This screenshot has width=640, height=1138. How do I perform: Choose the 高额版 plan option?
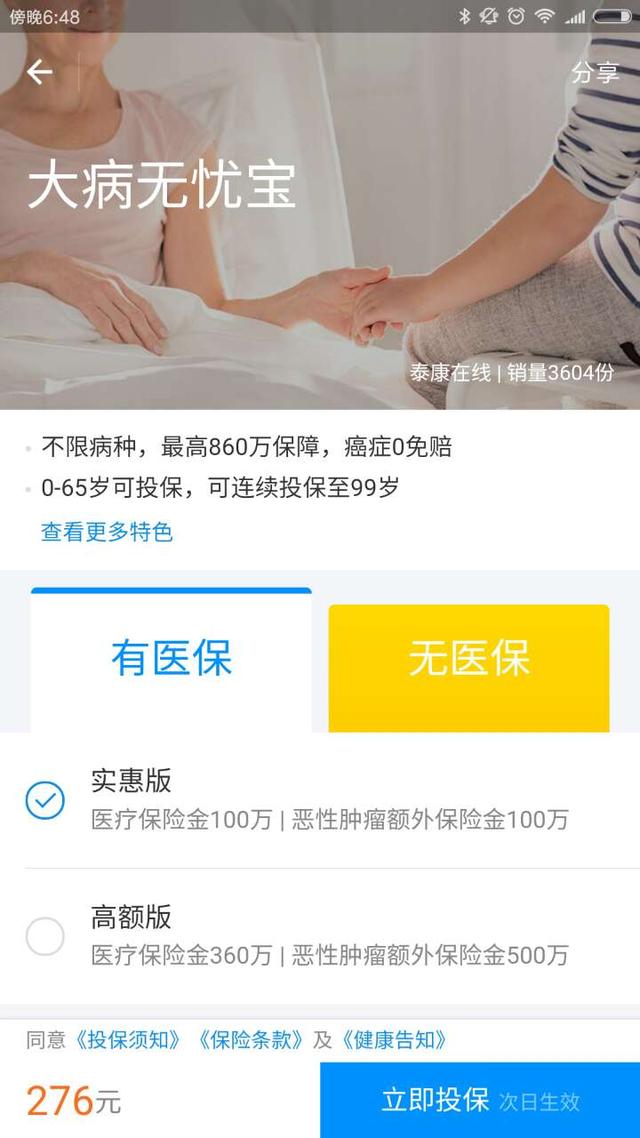click(x=45, y=937)
